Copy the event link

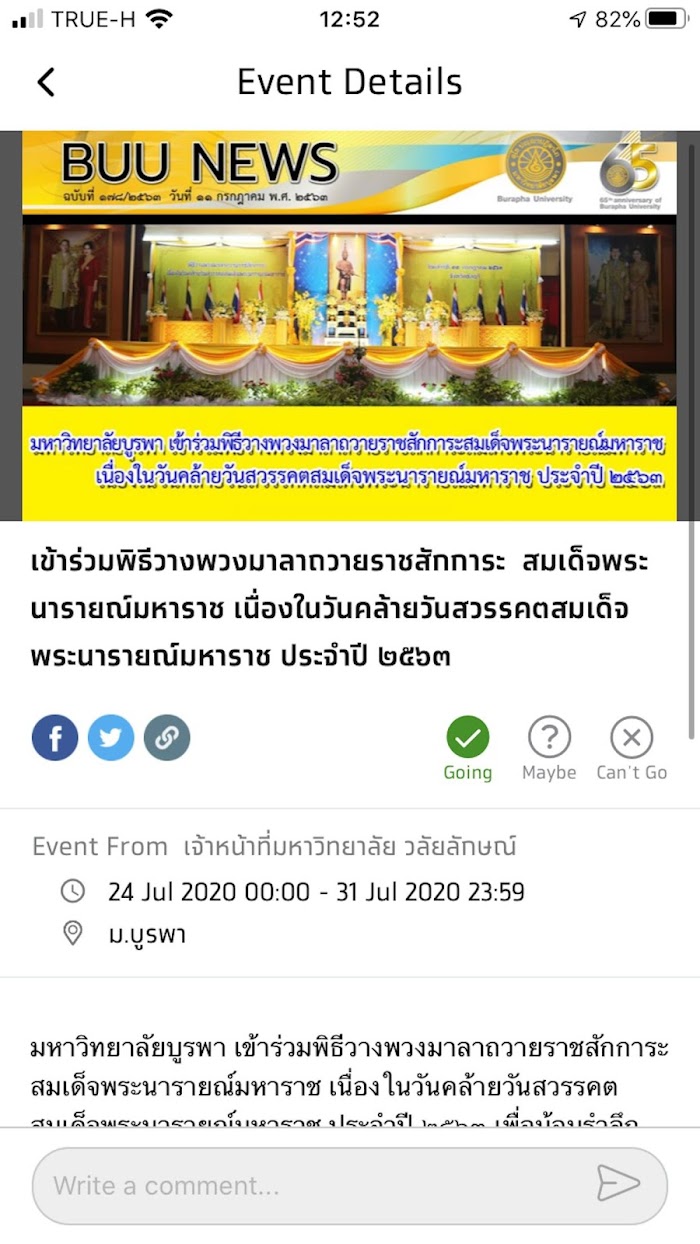click(x=167, y=738)
